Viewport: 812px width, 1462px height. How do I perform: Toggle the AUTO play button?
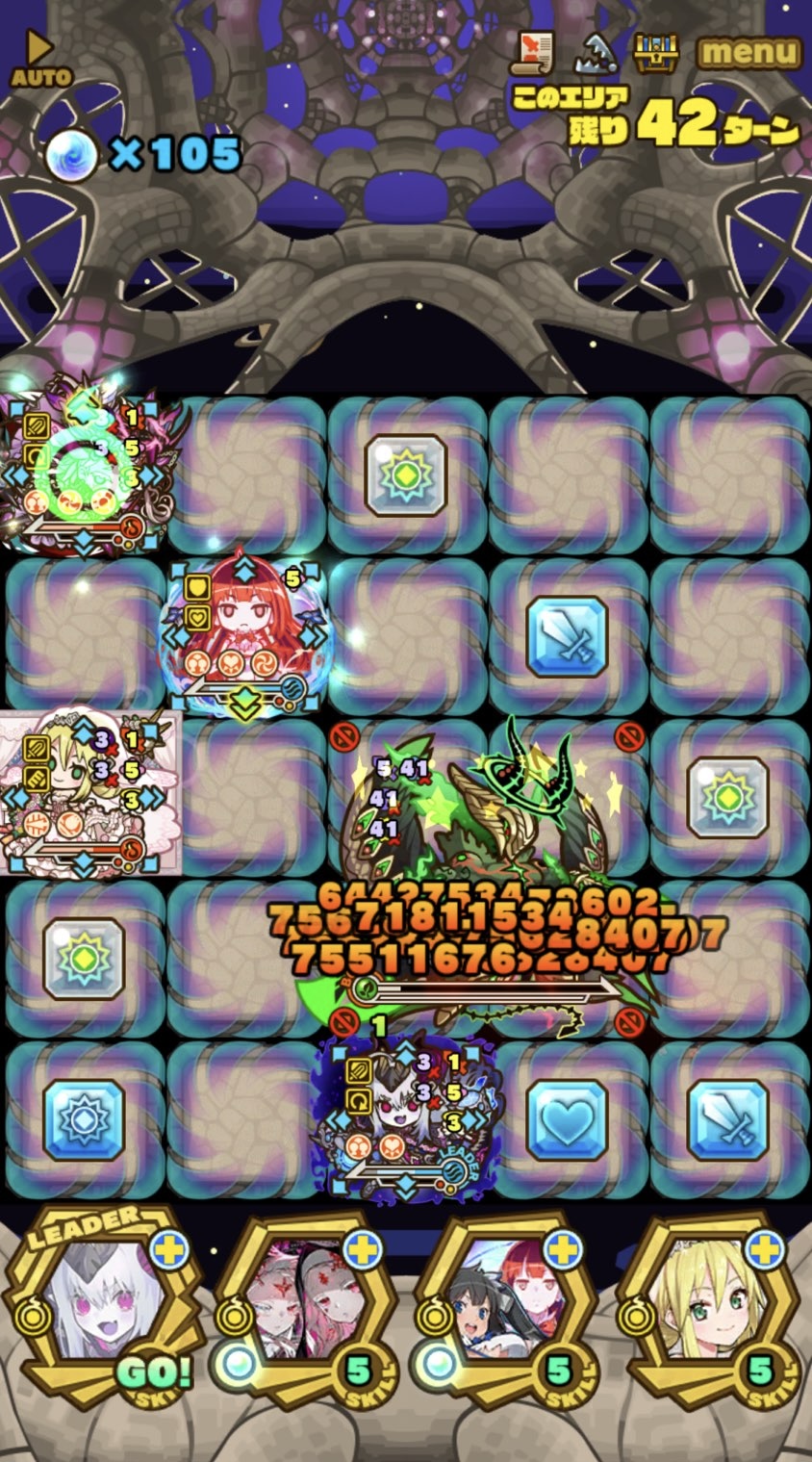38,58
